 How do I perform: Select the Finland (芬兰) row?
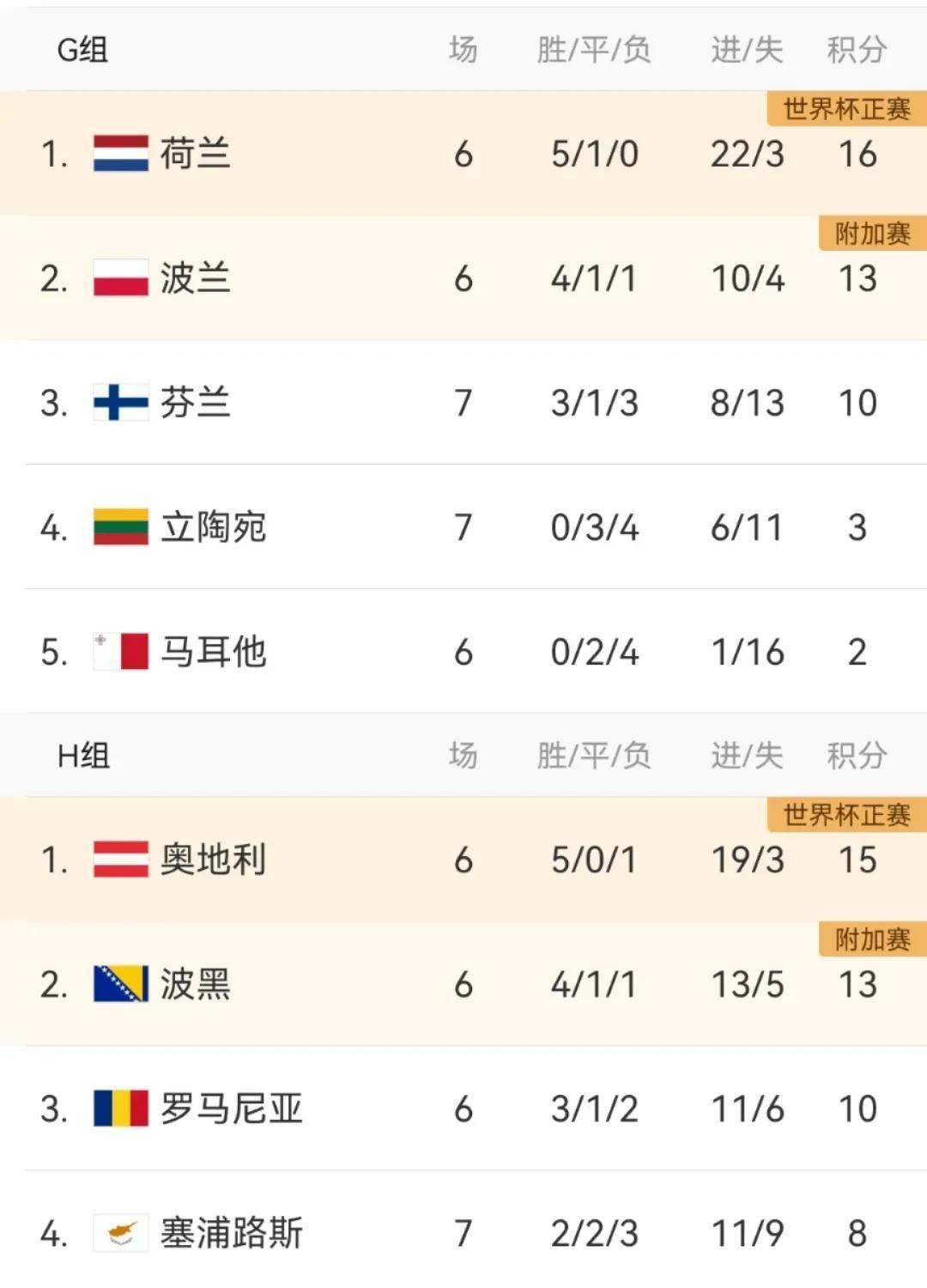[x=196, y=403]
